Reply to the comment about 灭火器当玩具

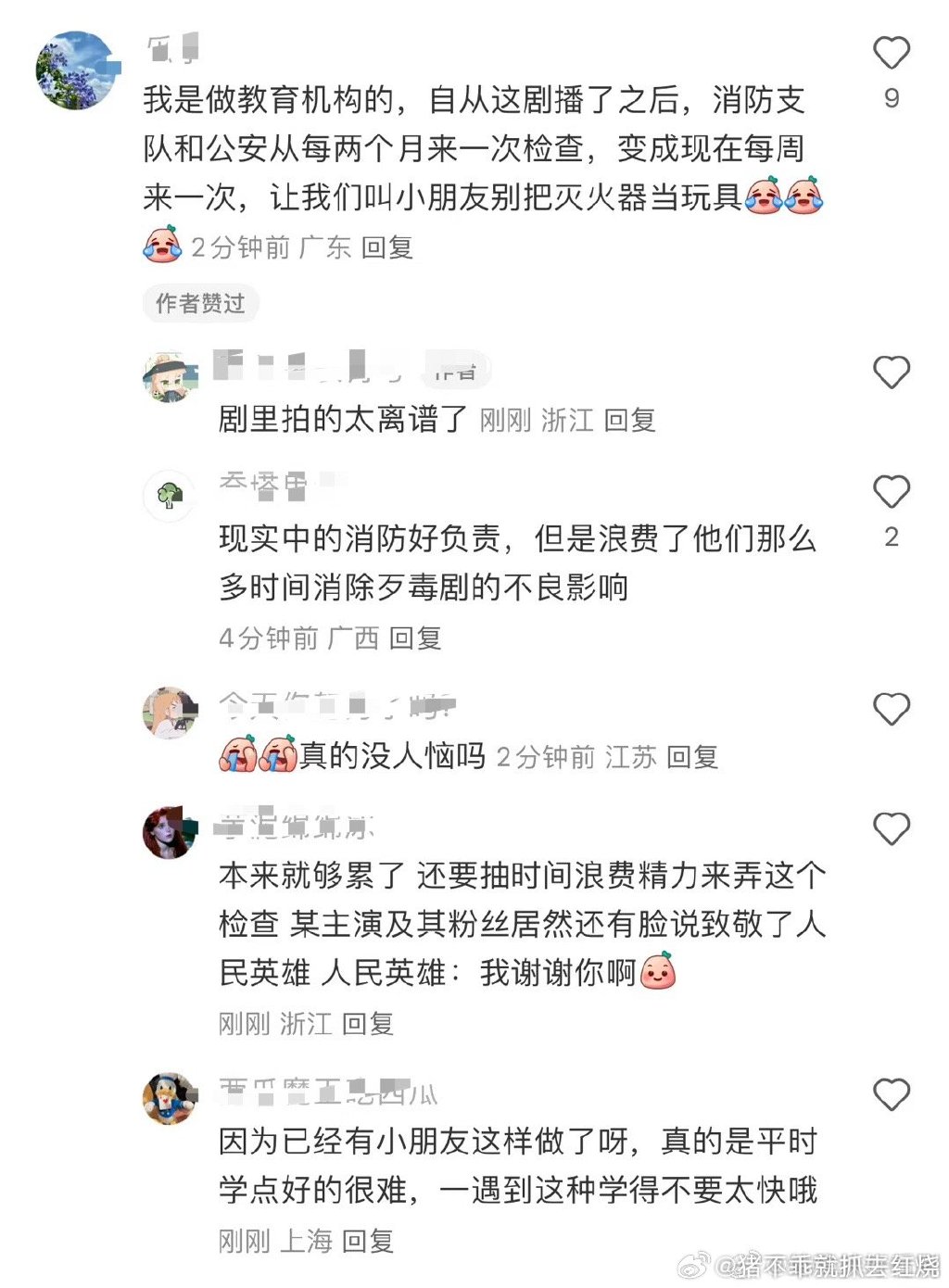tap(386, 247)
